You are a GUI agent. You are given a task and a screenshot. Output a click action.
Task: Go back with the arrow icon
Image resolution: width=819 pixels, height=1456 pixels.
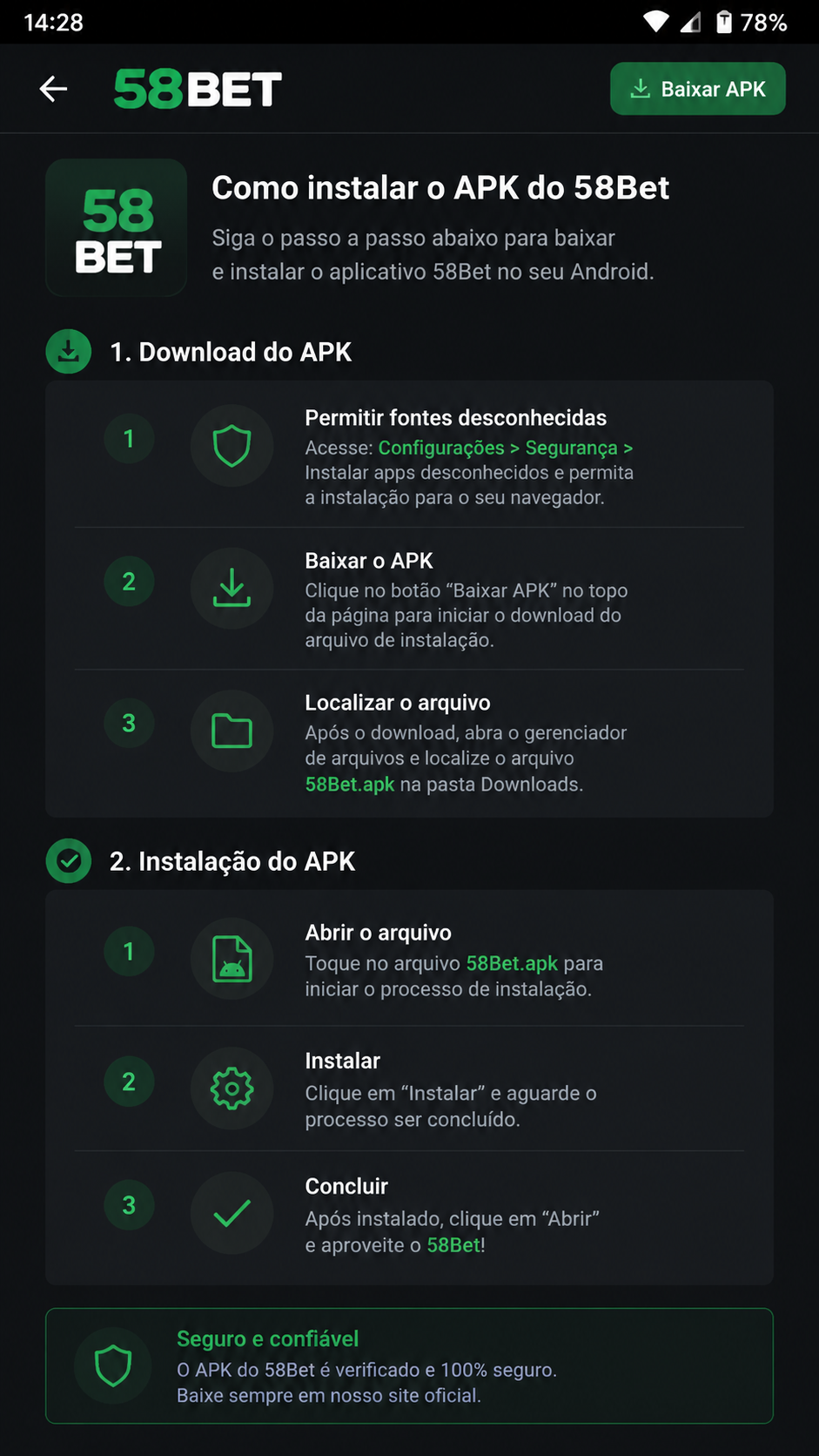pyautogui.click(x=53, y=89)
